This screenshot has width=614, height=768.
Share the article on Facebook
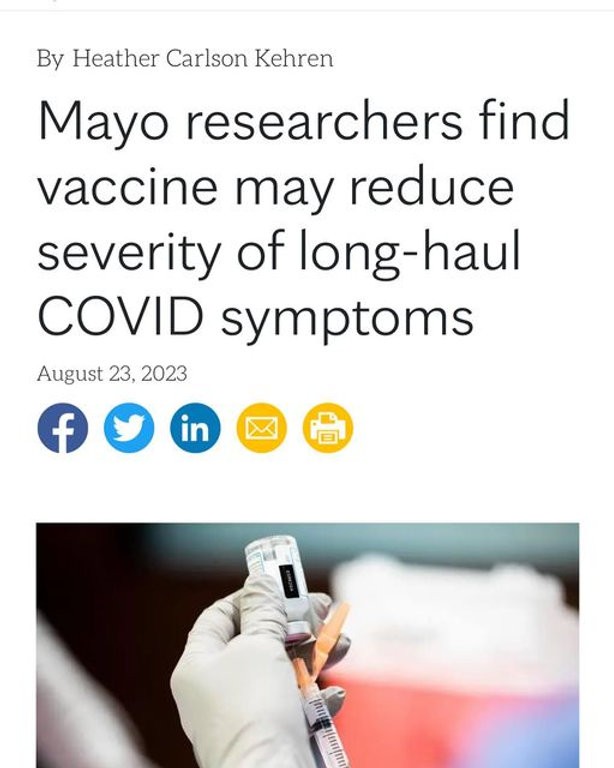coord(62,429)
